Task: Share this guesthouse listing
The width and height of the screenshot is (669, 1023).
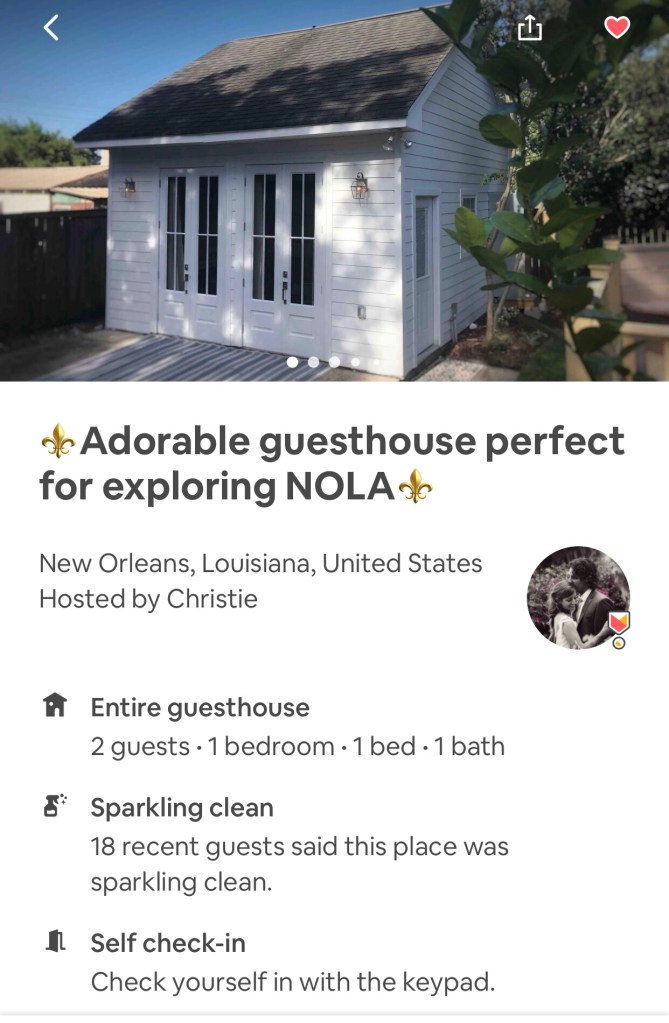Action: [529, 28]
